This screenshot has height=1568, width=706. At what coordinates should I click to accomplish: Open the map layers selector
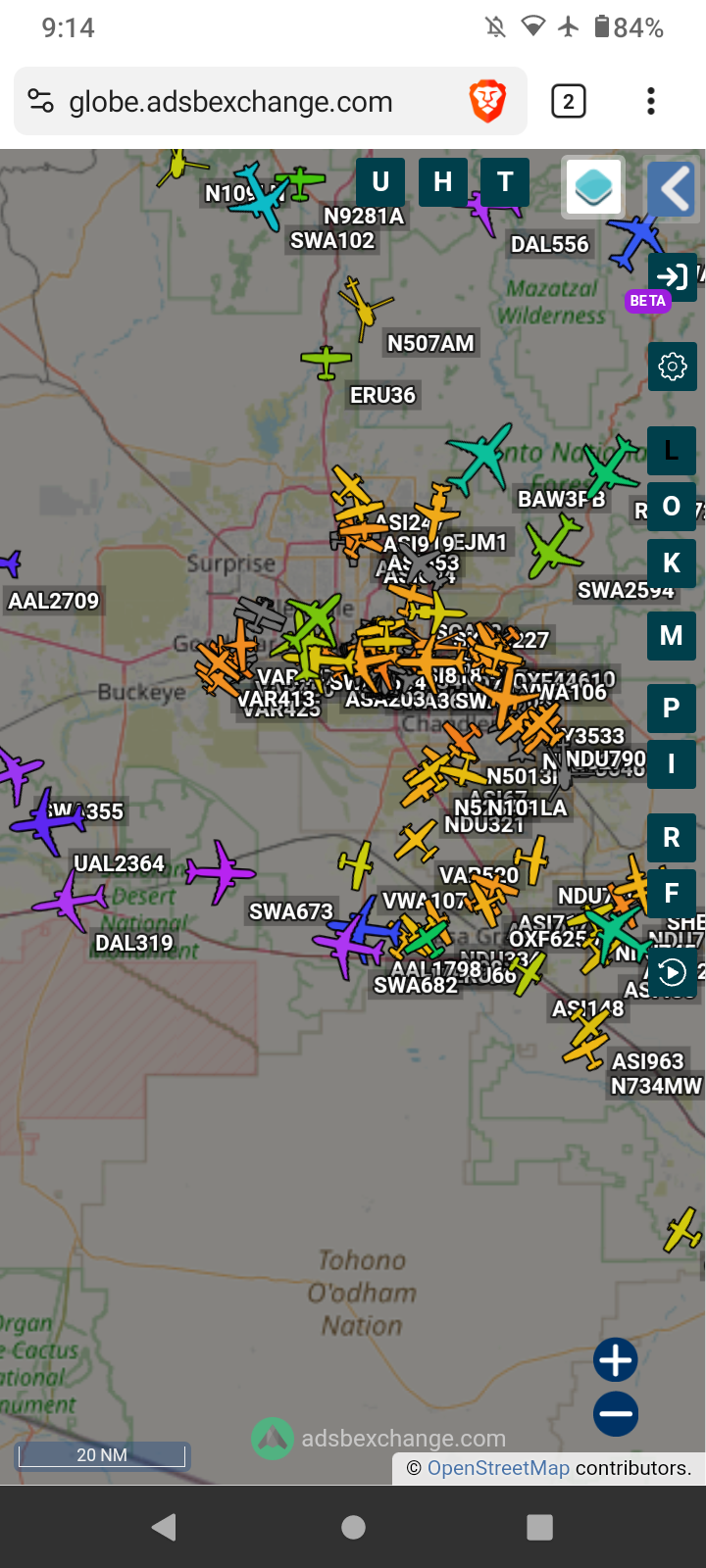593,186
